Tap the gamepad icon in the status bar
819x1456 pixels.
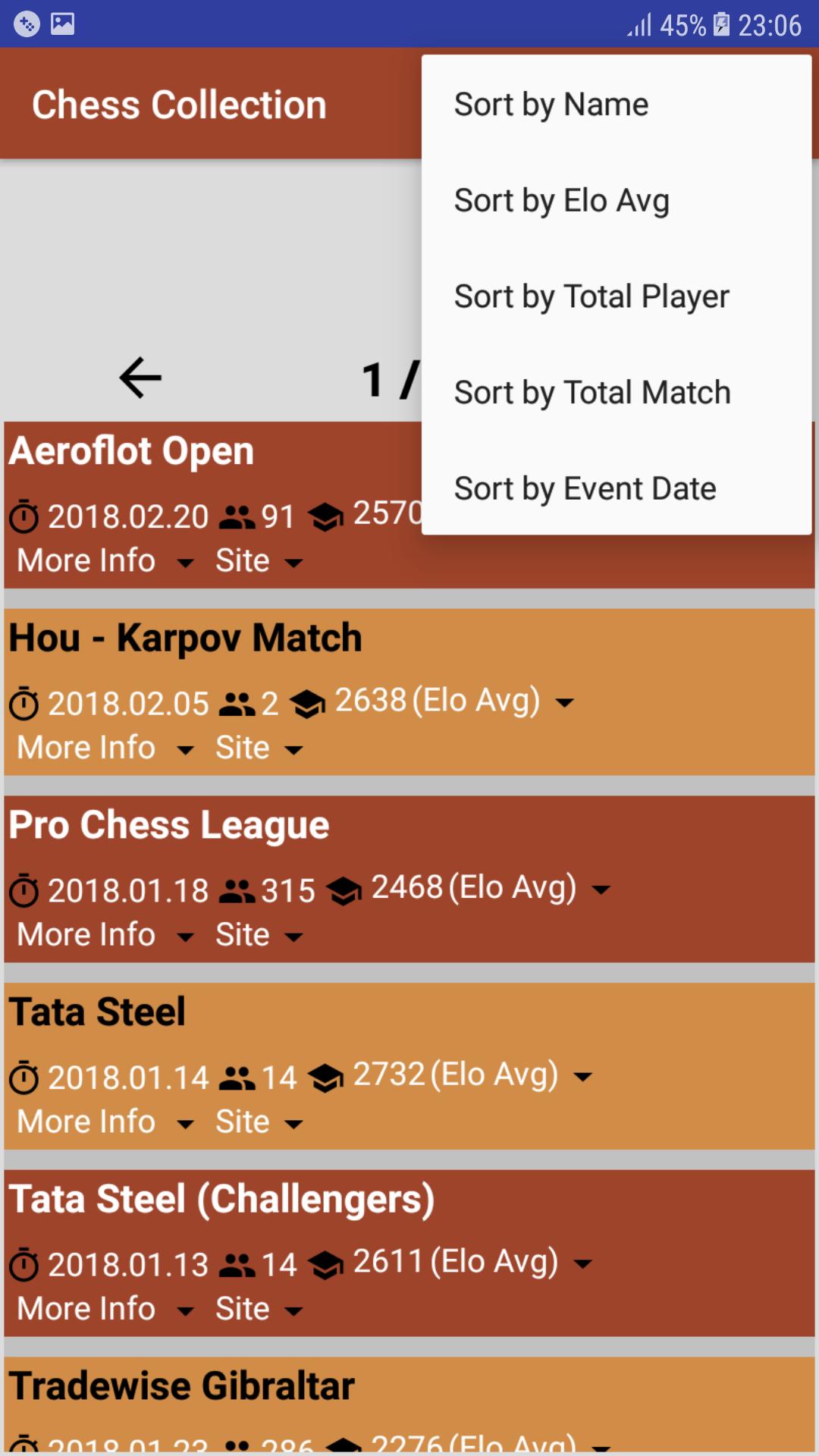pos(28,23)
